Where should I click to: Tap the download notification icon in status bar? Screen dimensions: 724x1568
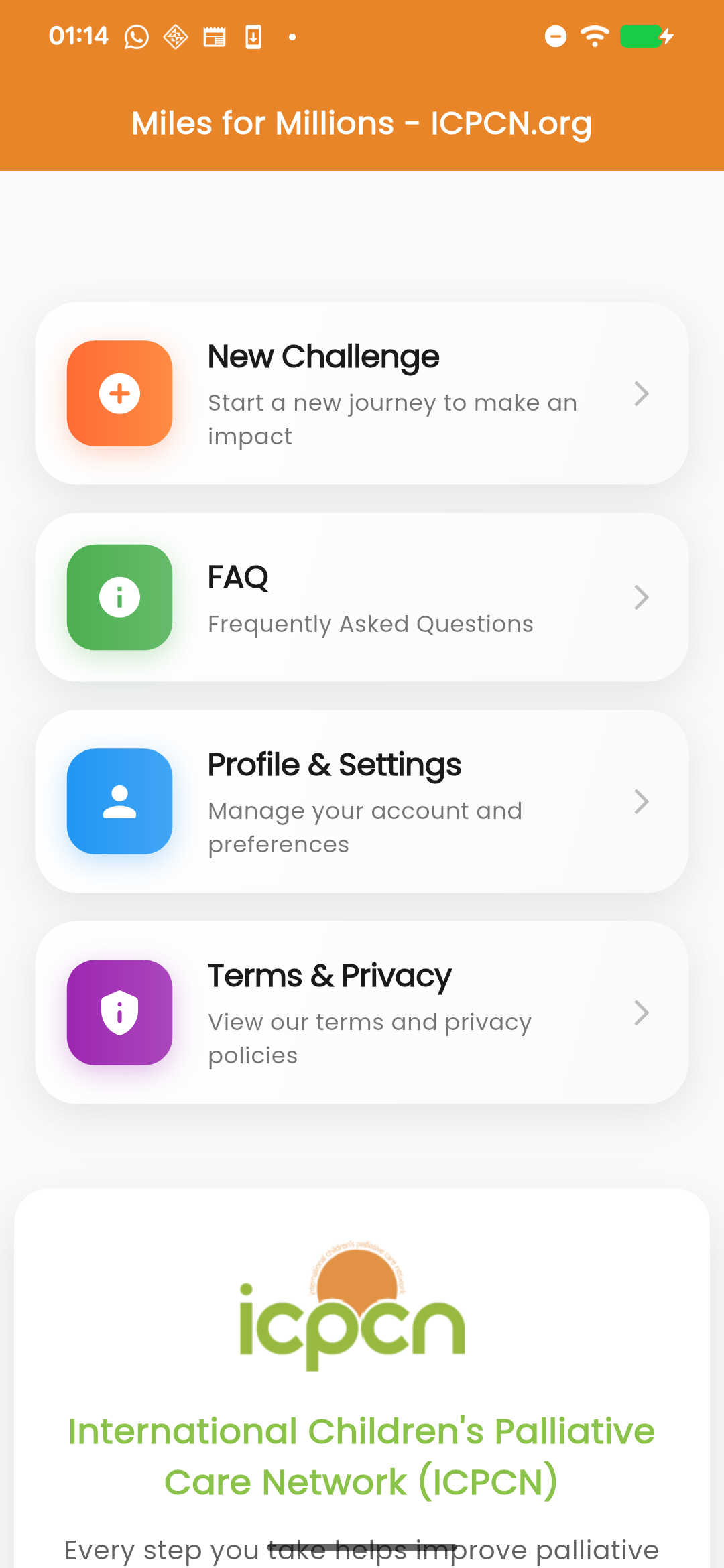pyautogui.click(x=253, y=37)
